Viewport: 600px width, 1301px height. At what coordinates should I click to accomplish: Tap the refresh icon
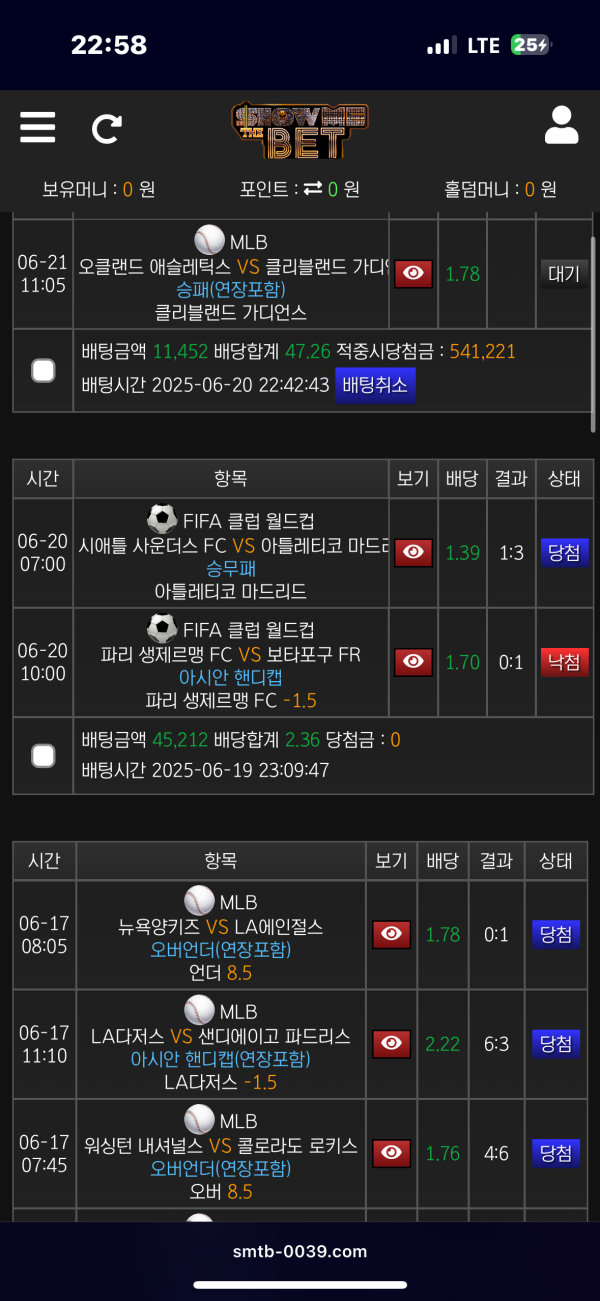click(x=106, y=128)
